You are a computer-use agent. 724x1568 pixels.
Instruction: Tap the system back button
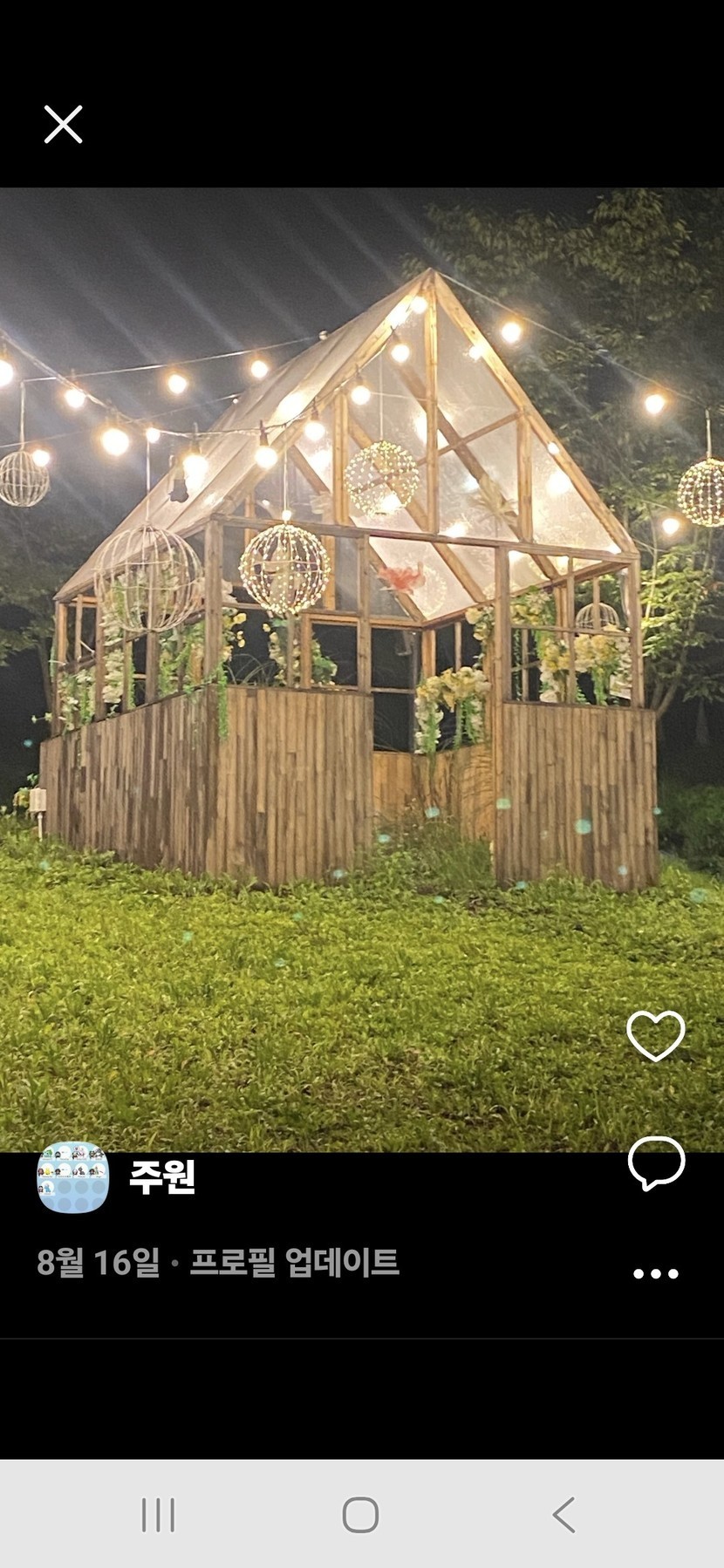tap(564, 1515)
